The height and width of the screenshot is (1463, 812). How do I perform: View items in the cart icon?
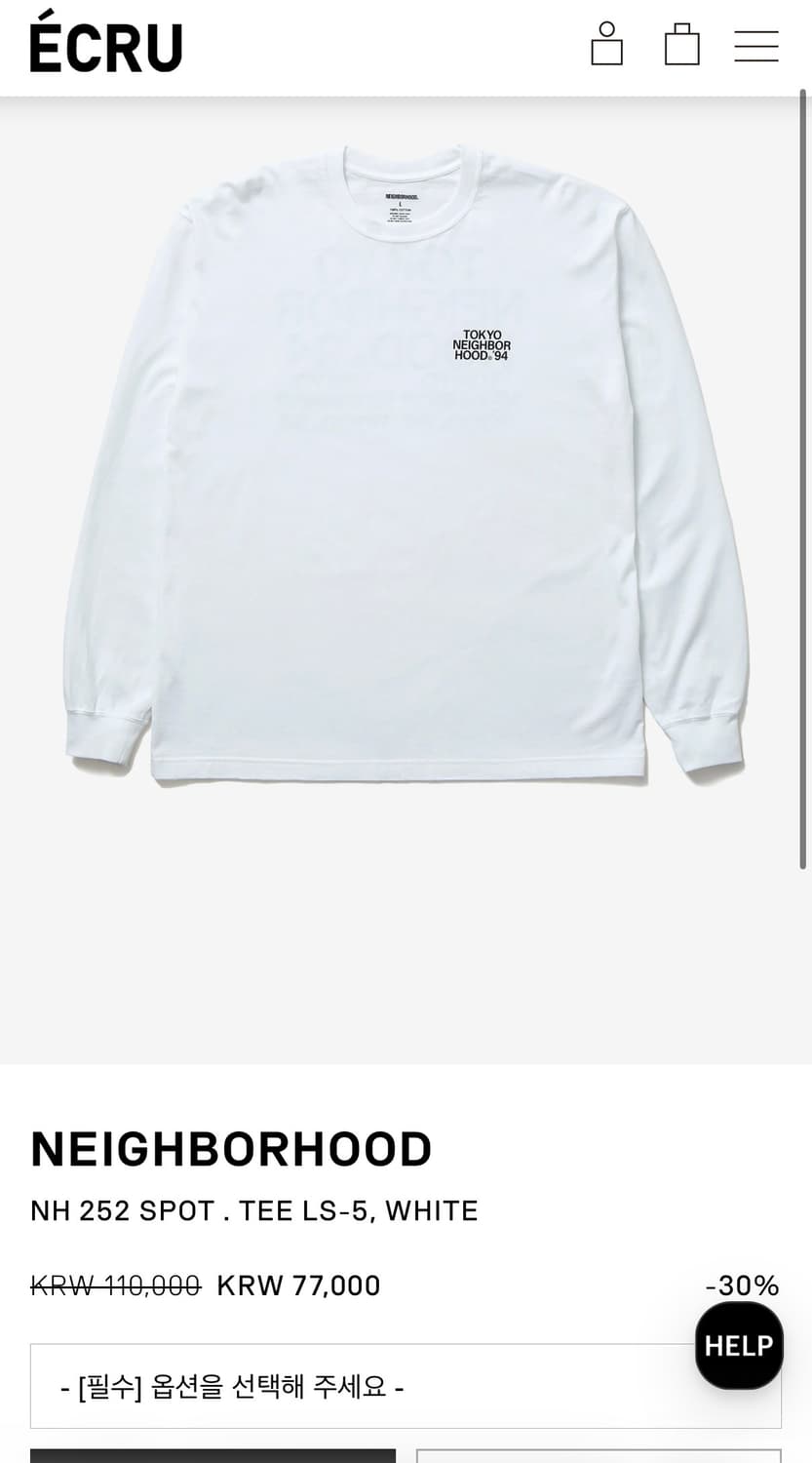pyautogui.click(x=681, y=44)
